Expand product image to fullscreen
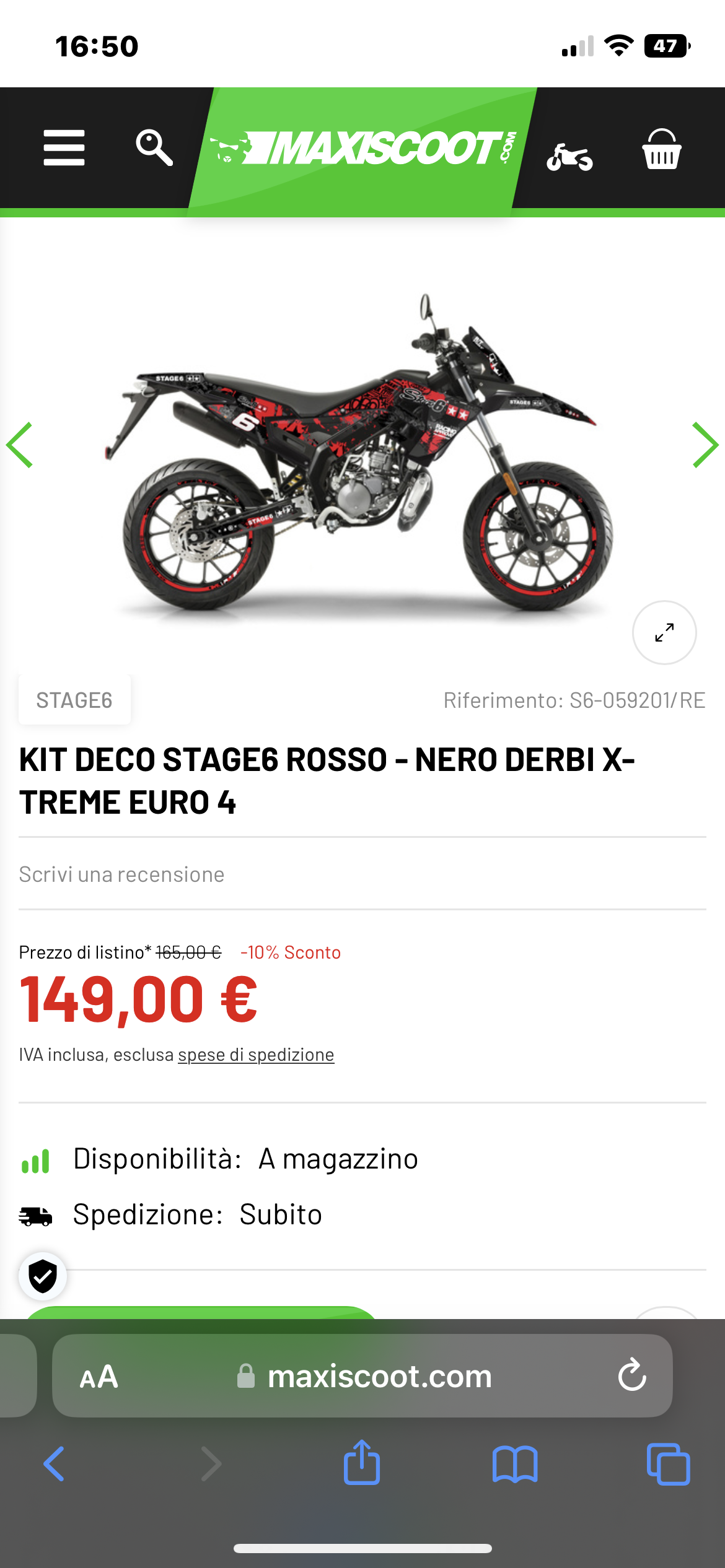 click(664, 632)
